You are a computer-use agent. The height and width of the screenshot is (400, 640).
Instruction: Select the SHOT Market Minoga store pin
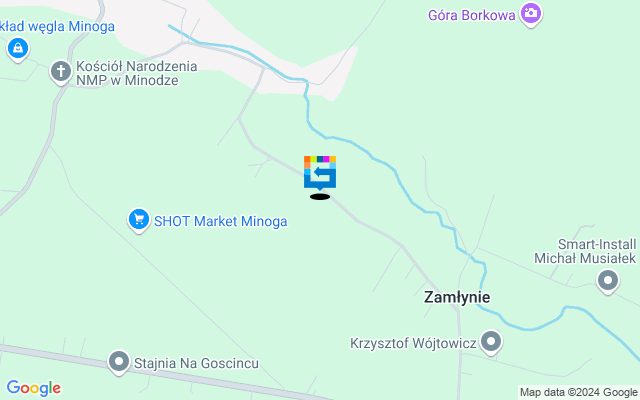(x=139, y=220)
